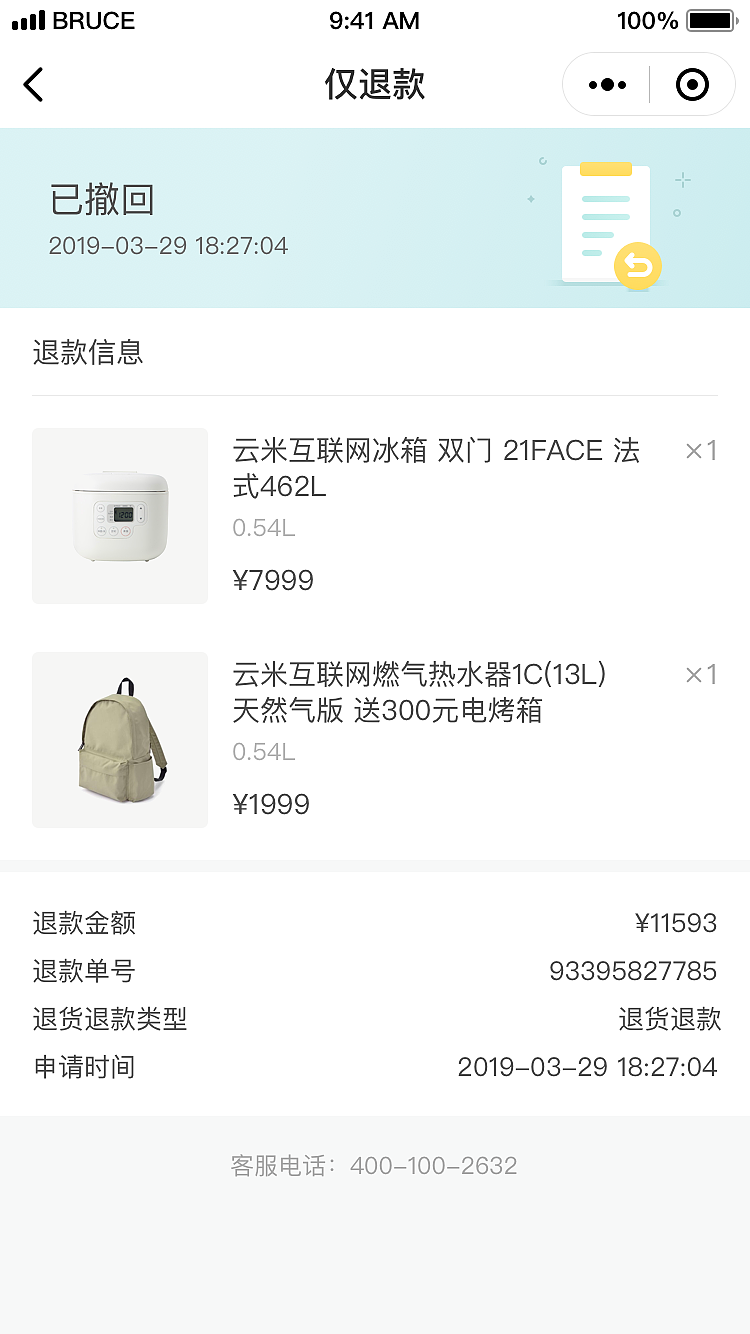The image size is (750, 1334).
Task: Tap the back arrow icon
Action: [x=33, y=84]
